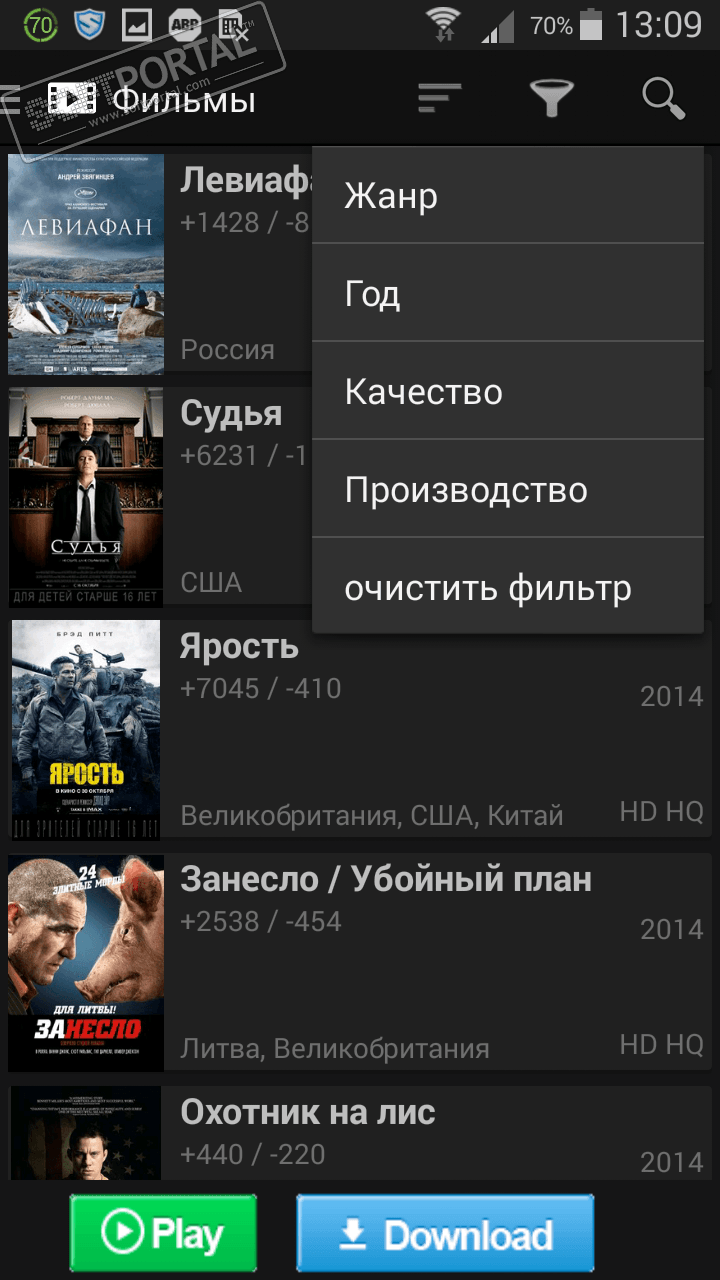Select the Качество filter option
This screenshot has height=1280, width=720.
coord(508,391)
